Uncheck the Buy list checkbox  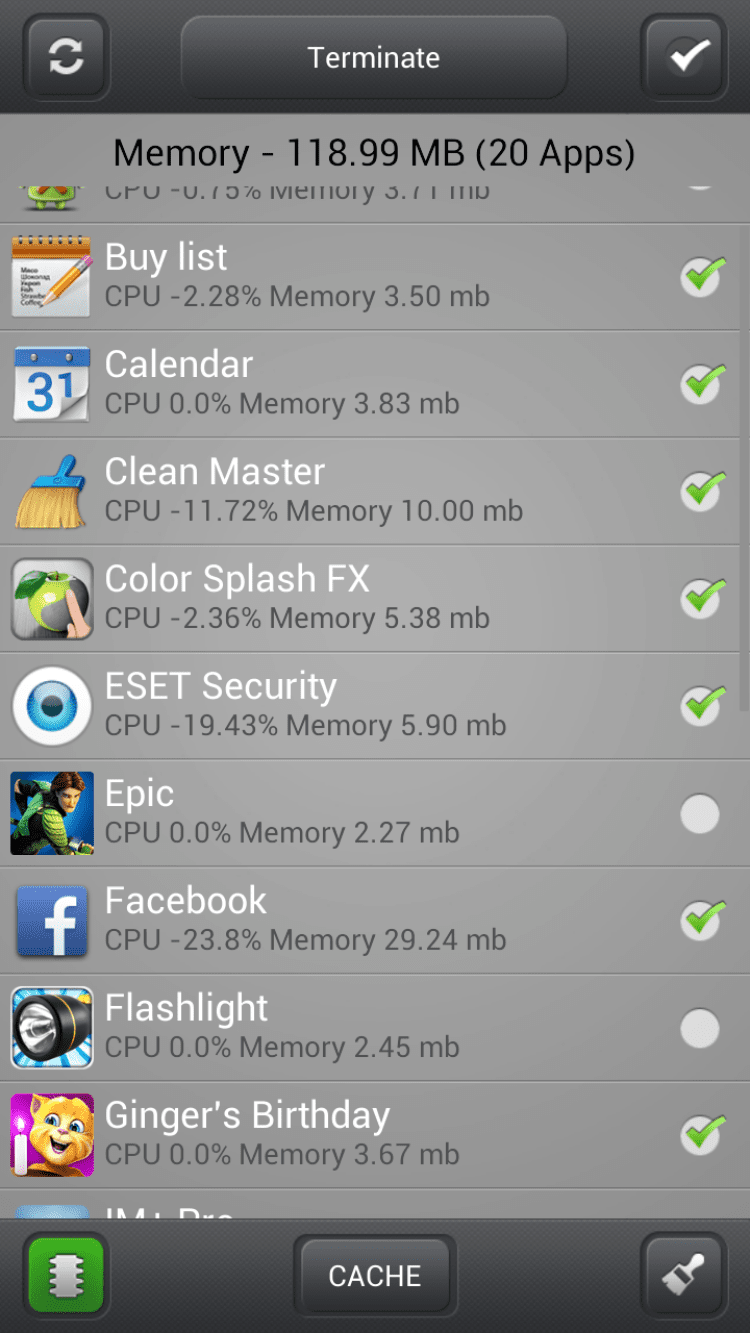pyautogui.click(x=701, y=277)
